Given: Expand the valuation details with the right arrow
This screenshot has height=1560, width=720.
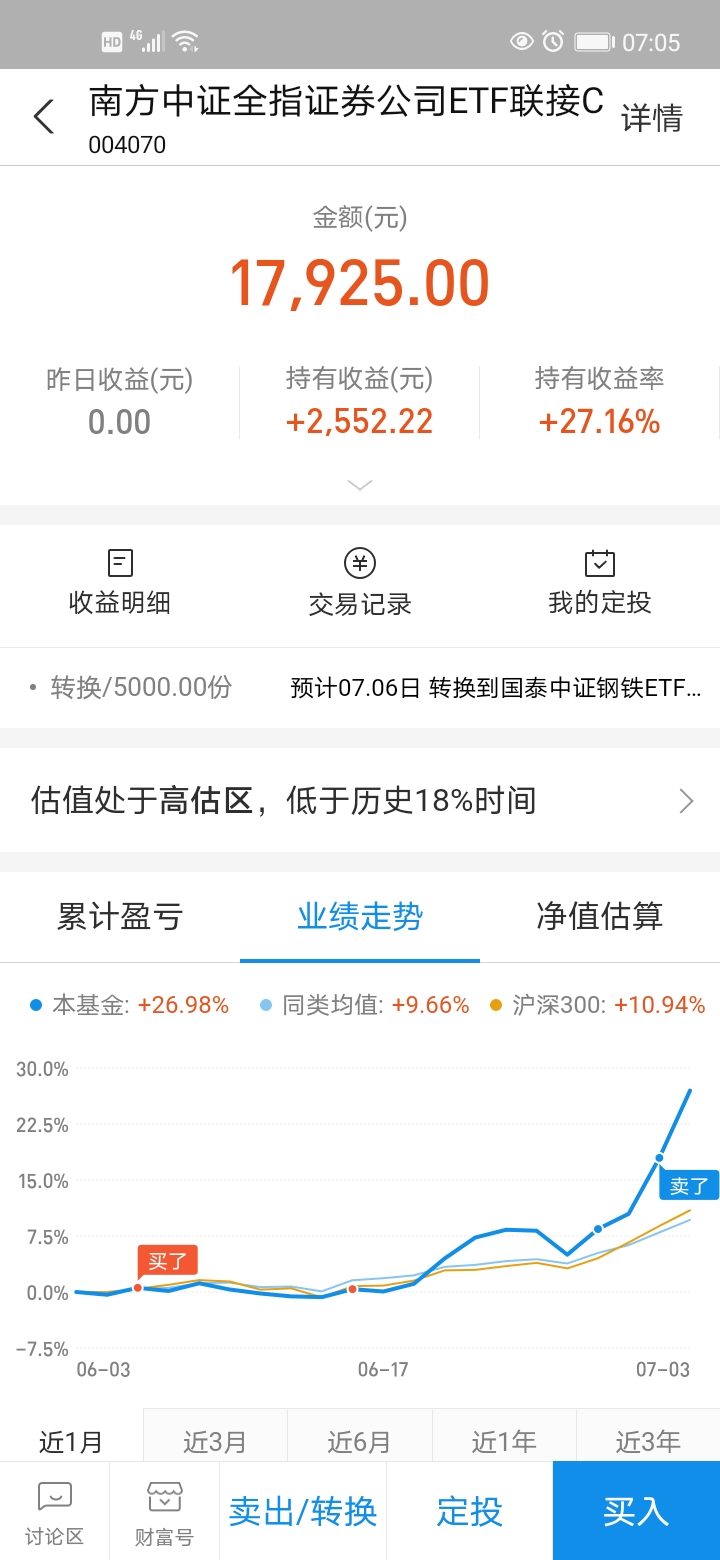Looking at the screenshot, I should pos(686,800).
